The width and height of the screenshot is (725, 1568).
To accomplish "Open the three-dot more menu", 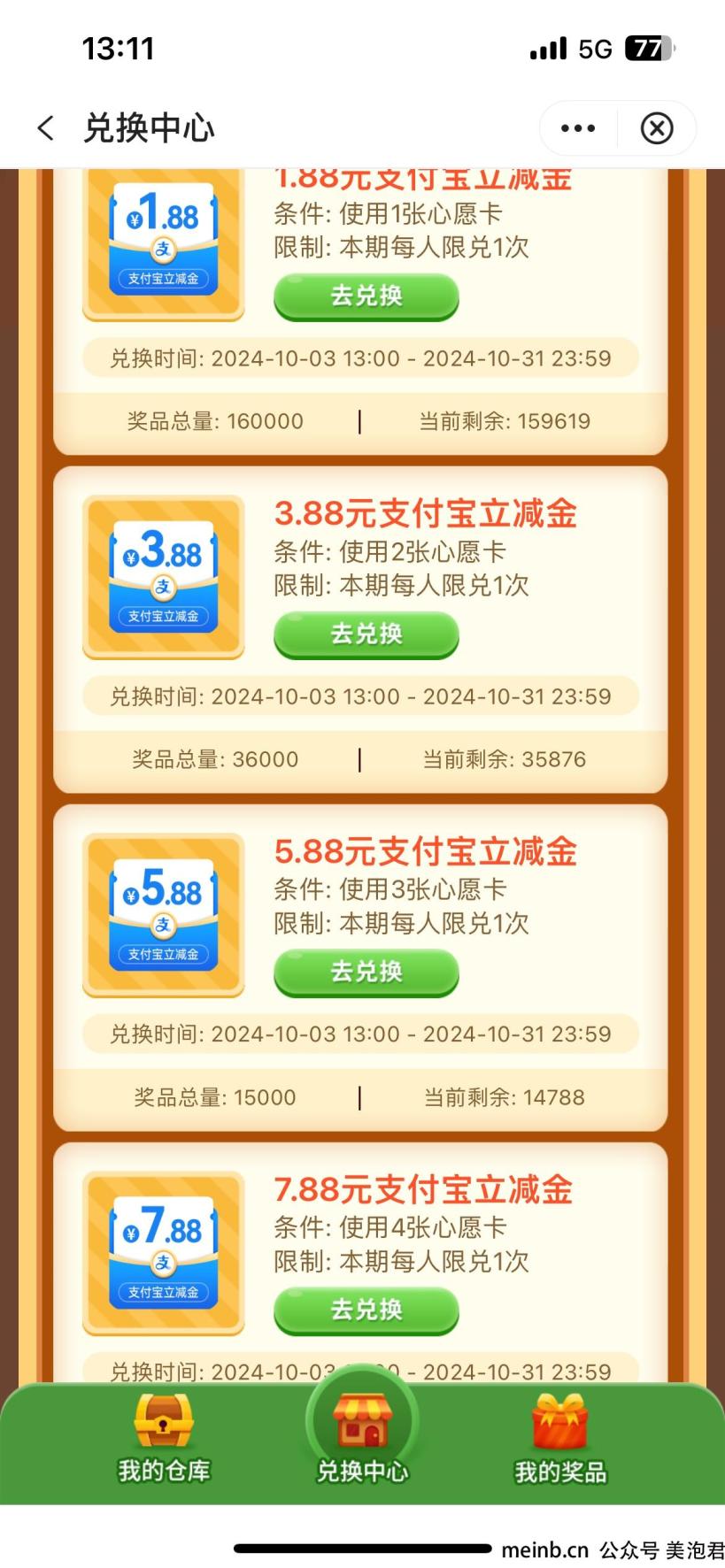I will (x=578, y=128).
